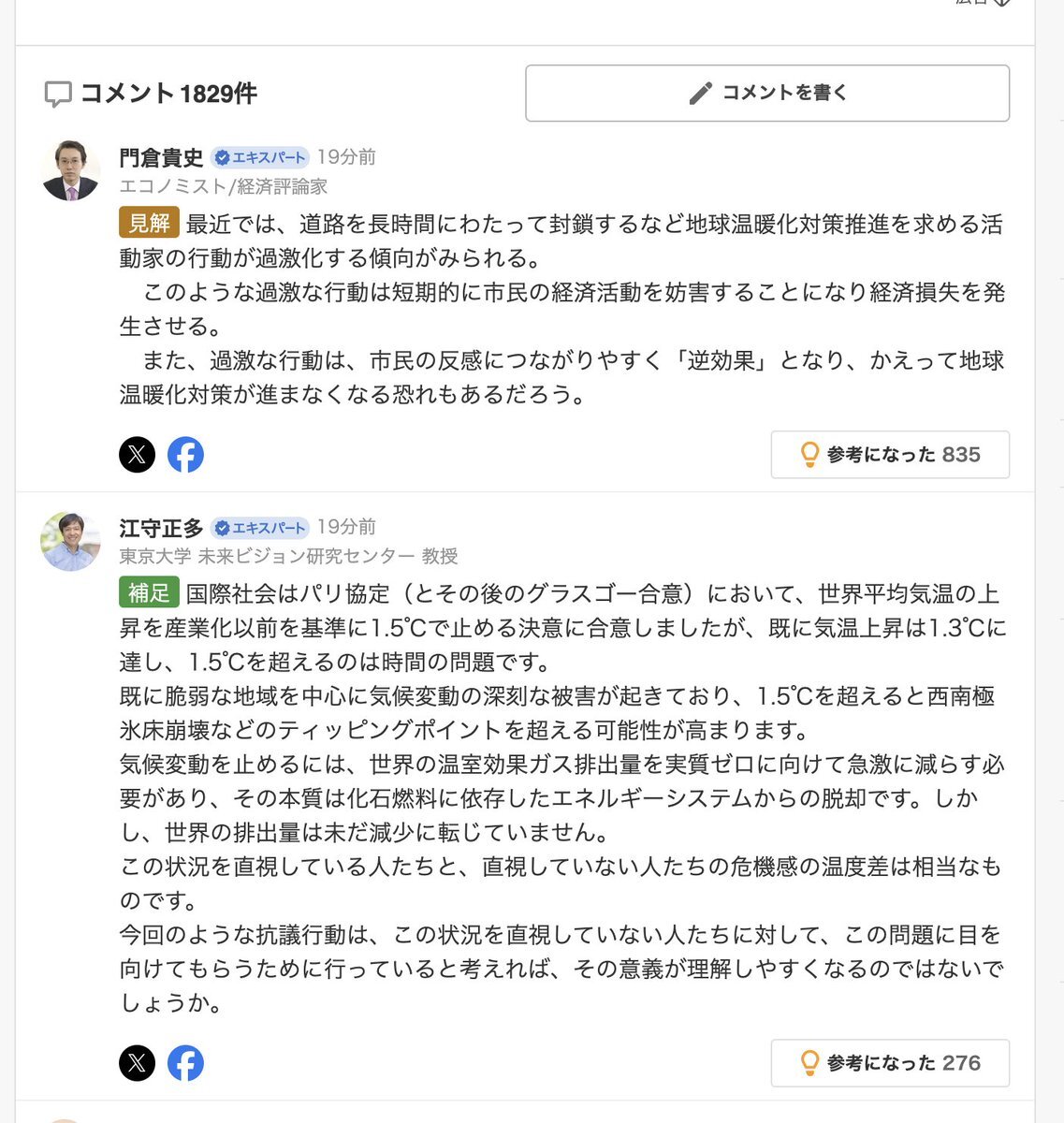Share 門倉貴史's comment on Facebook
The width and height of the screenshot is (1064, 1123).
pyautogui.click(x=185, y=455)
